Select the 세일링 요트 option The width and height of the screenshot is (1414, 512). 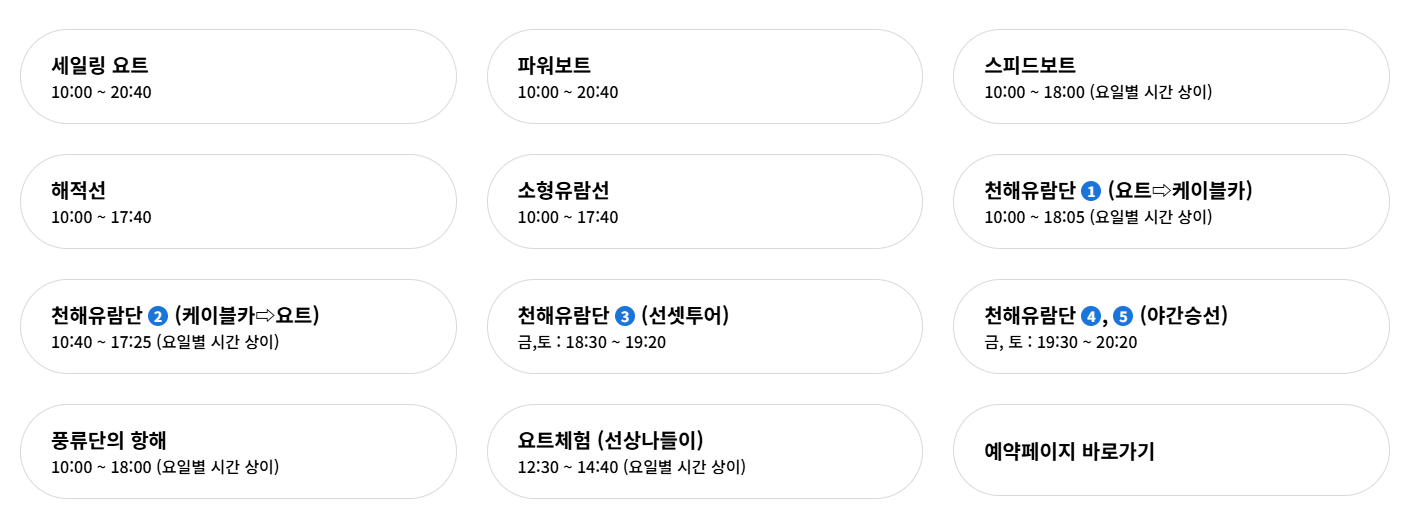pos(238,77)
